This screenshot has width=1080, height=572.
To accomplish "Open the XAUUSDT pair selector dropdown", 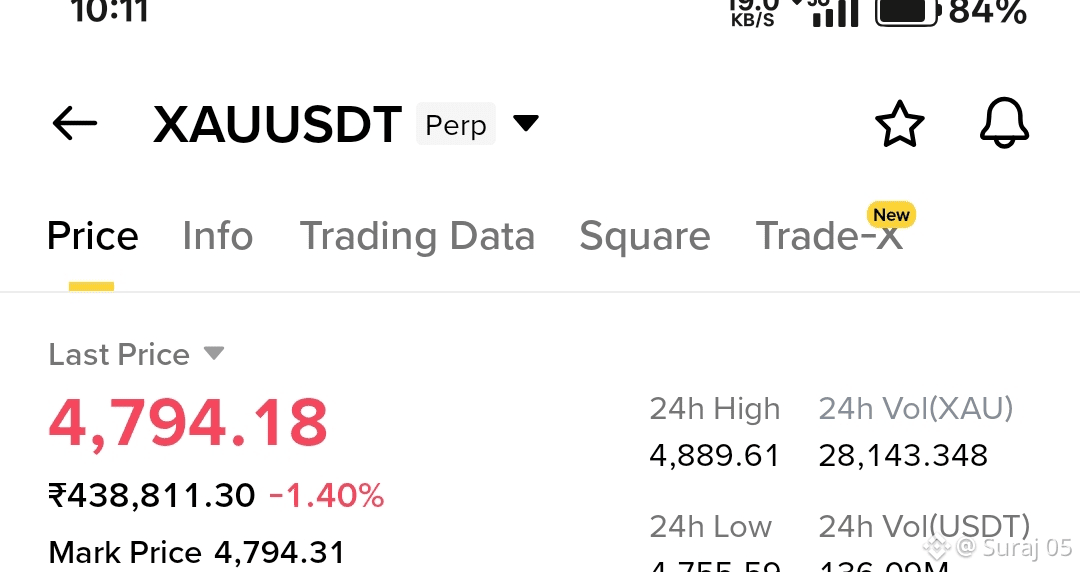I will tap(525, 124).
